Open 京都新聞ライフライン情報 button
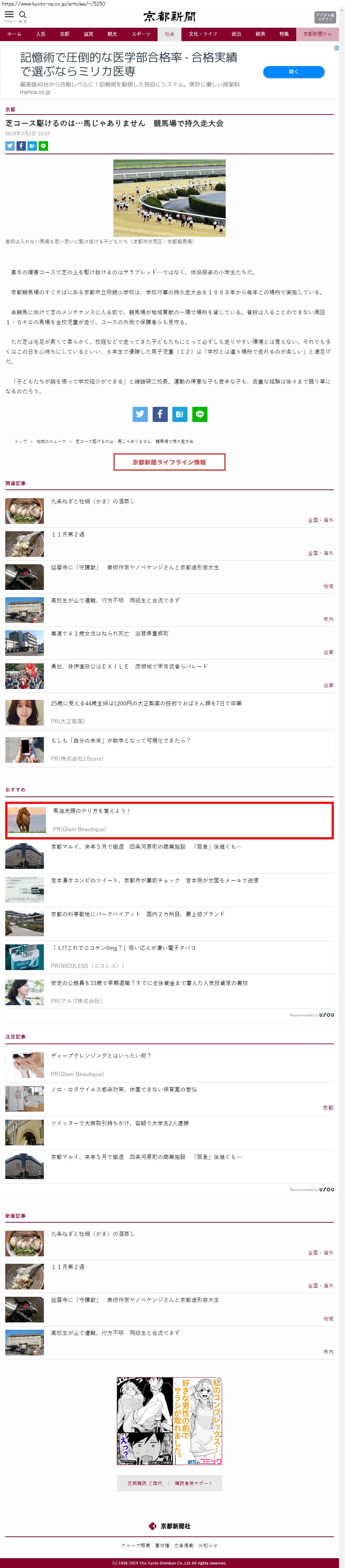This screenshot has height=1568, width=345. [169, 462]
